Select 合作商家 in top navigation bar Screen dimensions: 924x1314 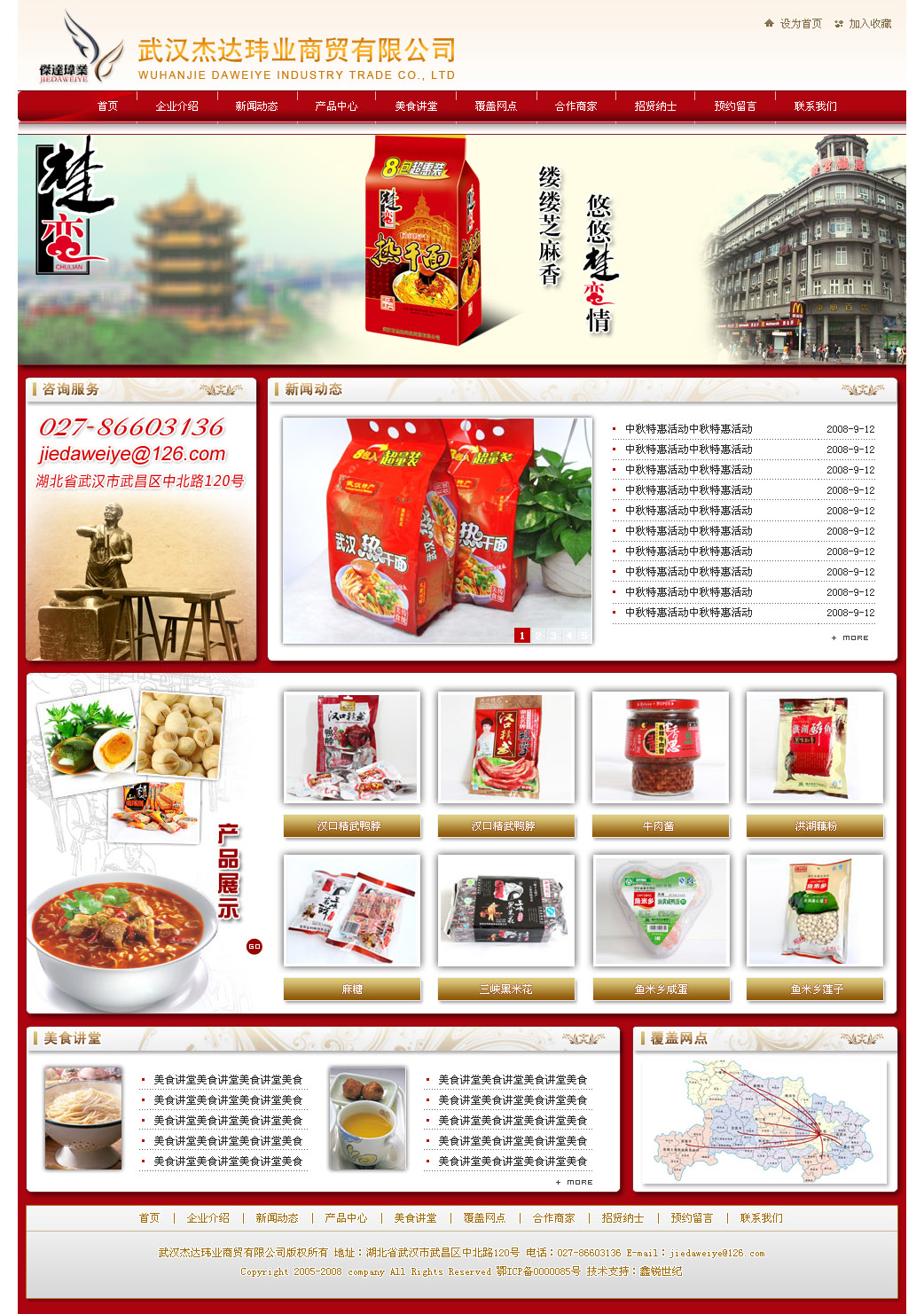(x=576, y=106)
